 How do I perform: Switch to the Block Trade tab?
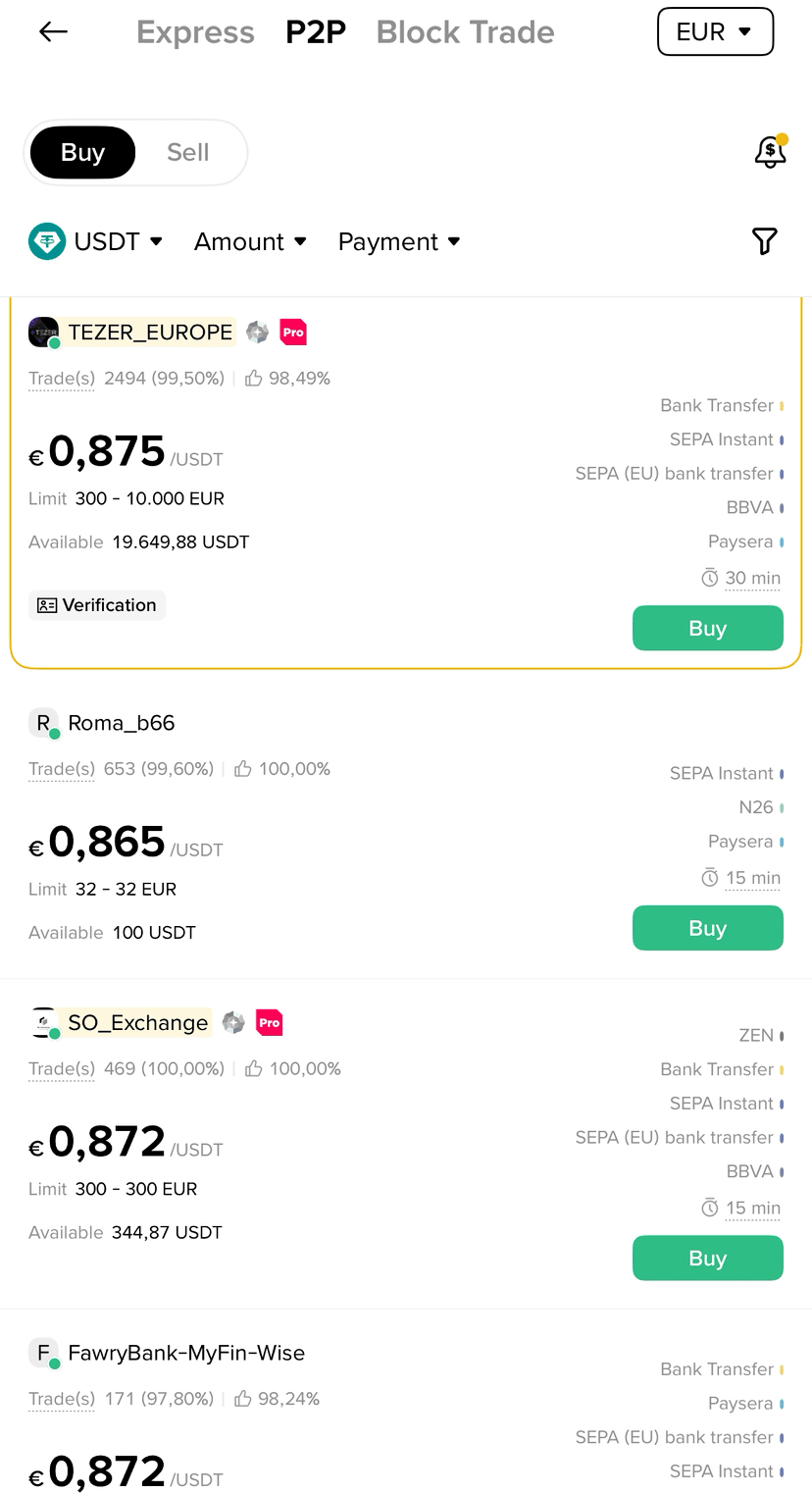tap(465, 32)
